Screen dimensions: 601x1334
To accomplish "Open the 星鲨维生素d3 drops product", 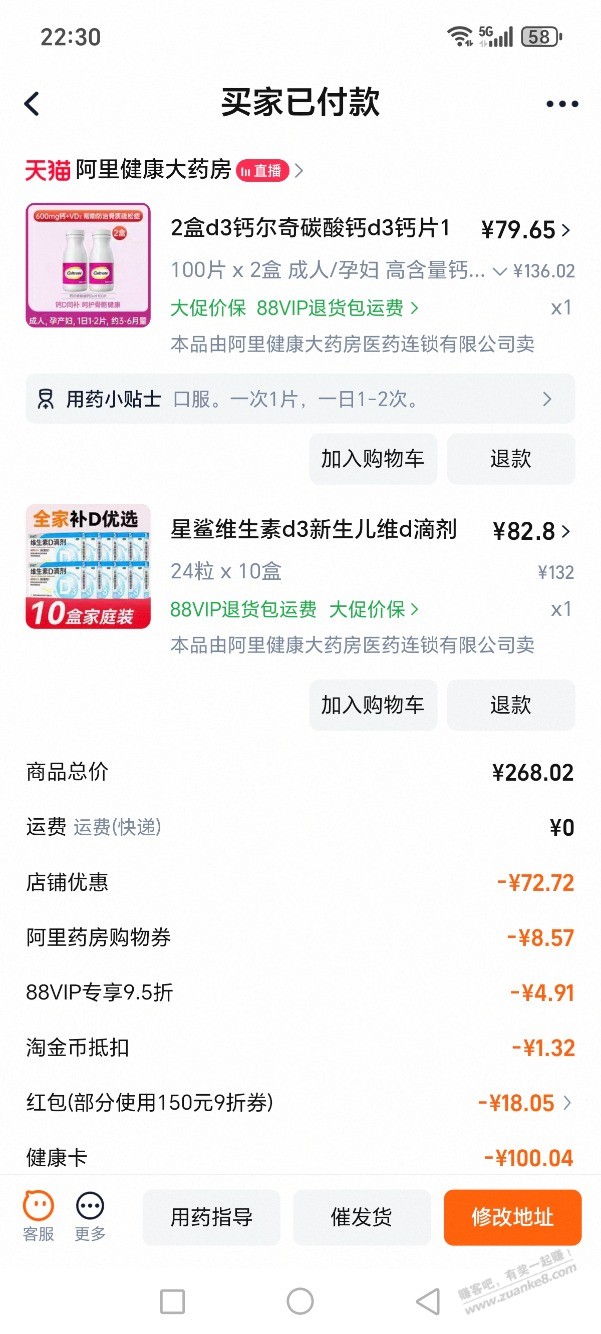I will coord(314,530).
